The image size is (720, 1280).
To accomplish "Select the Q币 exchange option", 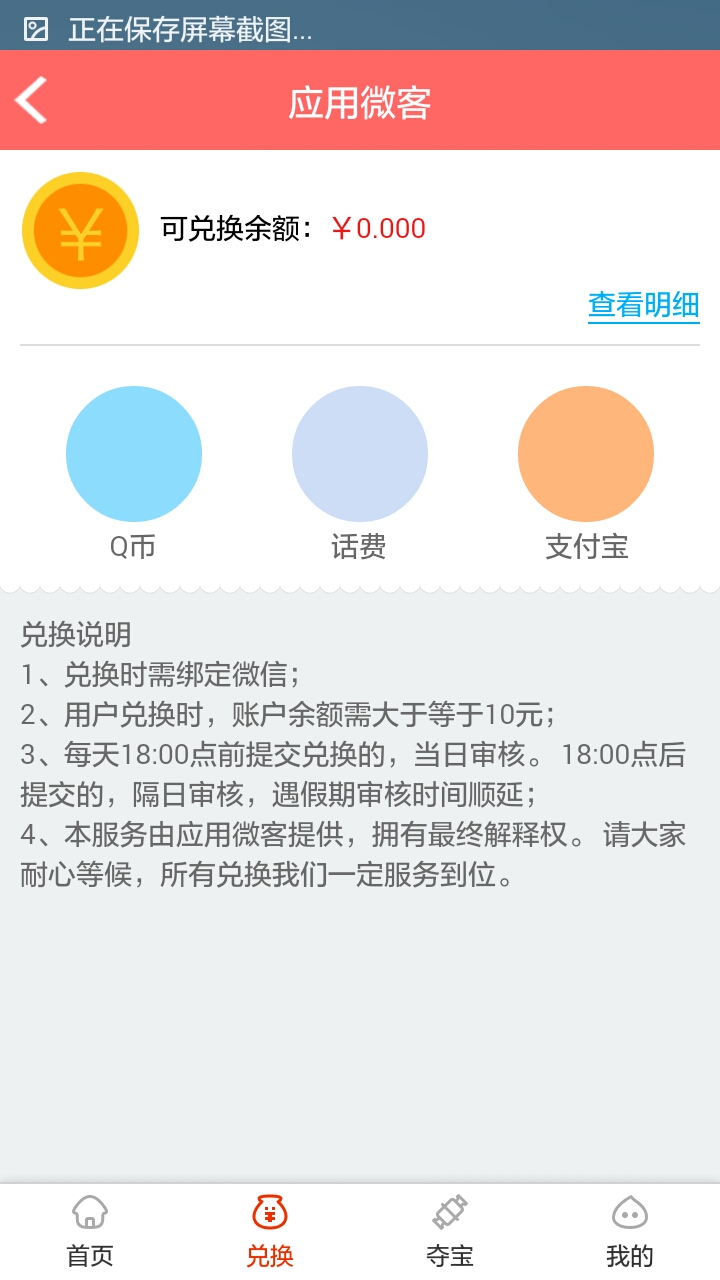I will (134, 453).
